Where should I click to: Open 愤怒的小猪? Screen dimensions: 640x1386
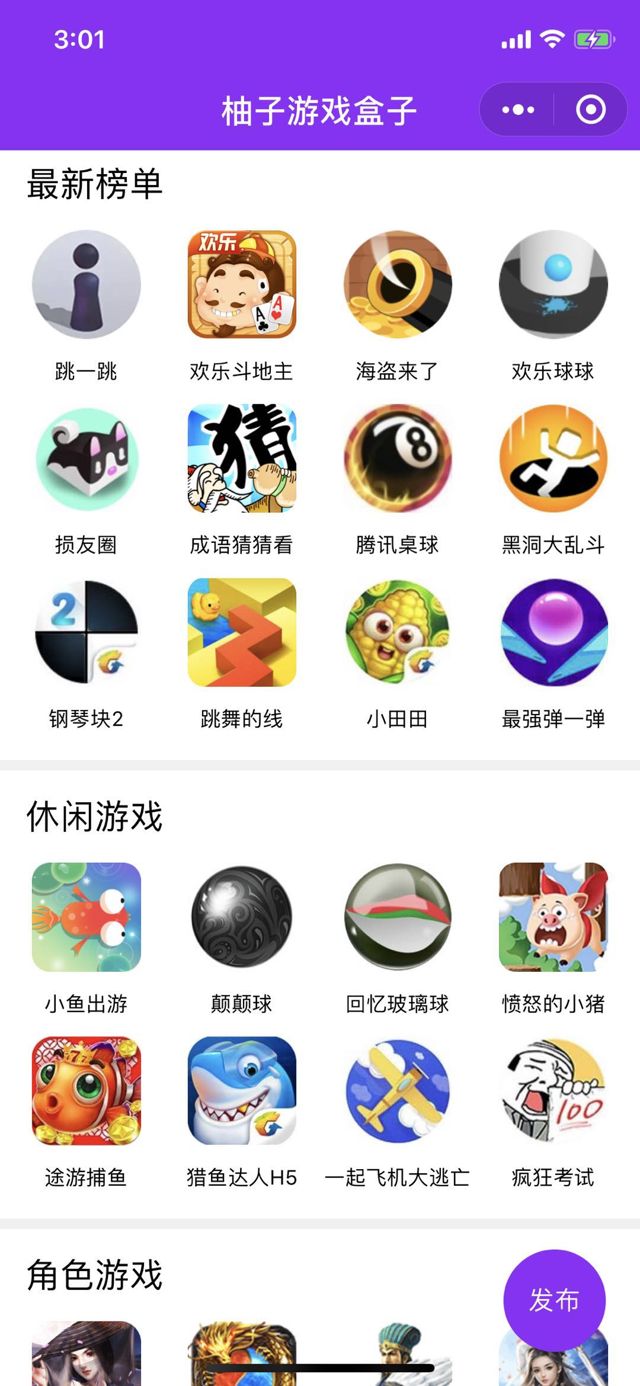553,917
